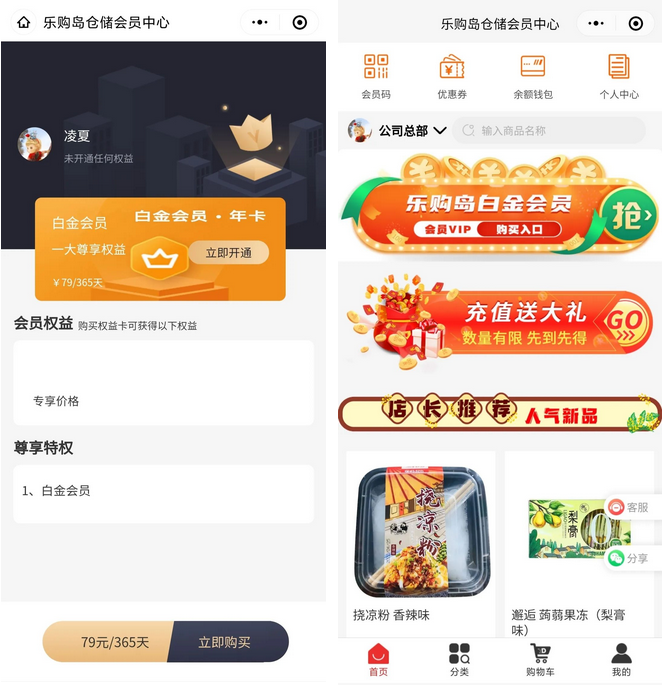Open 优惠券 coupons
The height and width of the screenshot is (687, 662).
point(452,76)
